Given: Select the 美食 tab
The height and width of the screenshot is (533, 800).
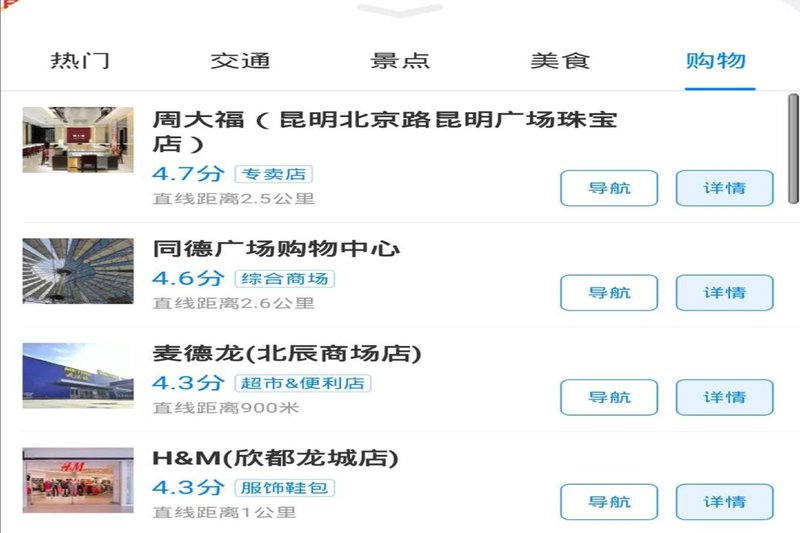Looking at the screenshot, I should point(560,60).
